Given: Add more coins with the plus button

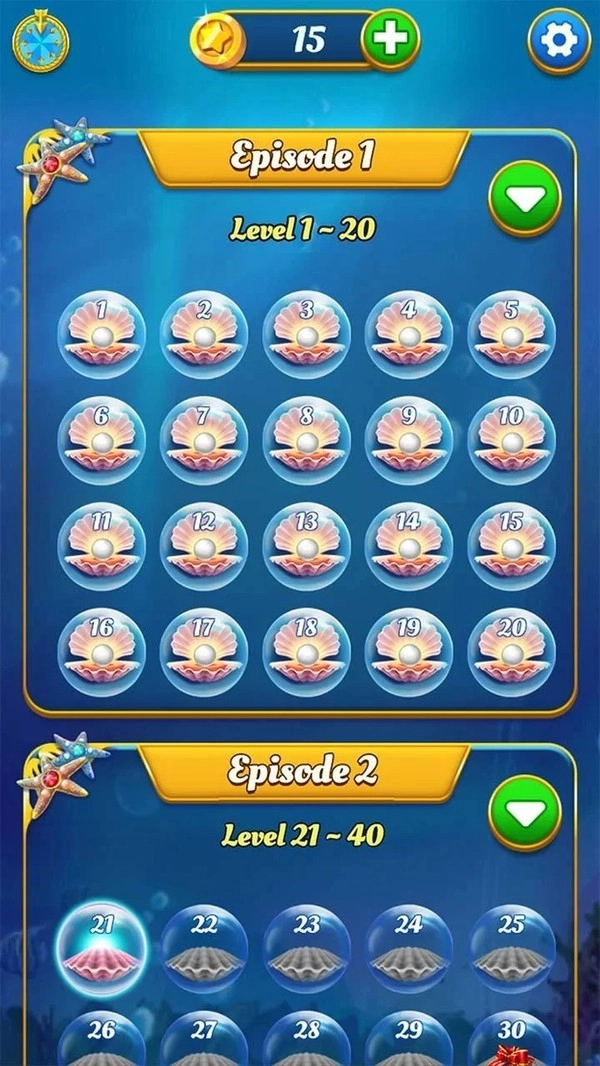Looking at the screenshot, I should (390, 40).
